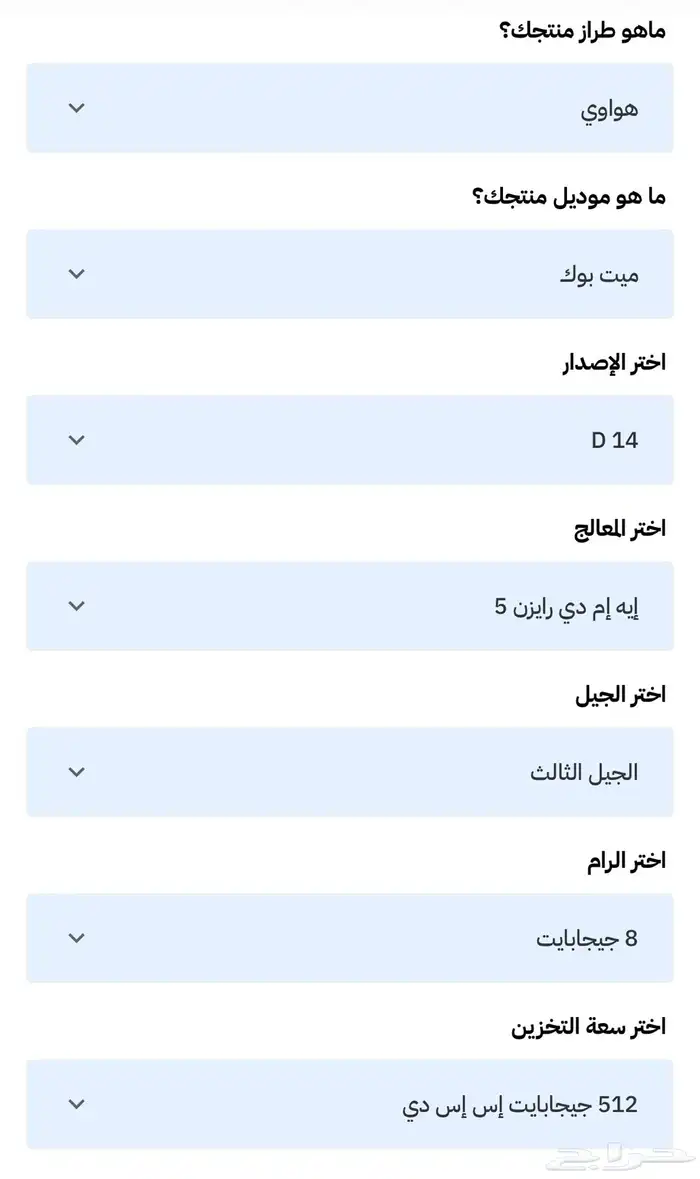
Task: Open the generation dropdown showing الجيل الثالث
Action: (x=348, y=772)
